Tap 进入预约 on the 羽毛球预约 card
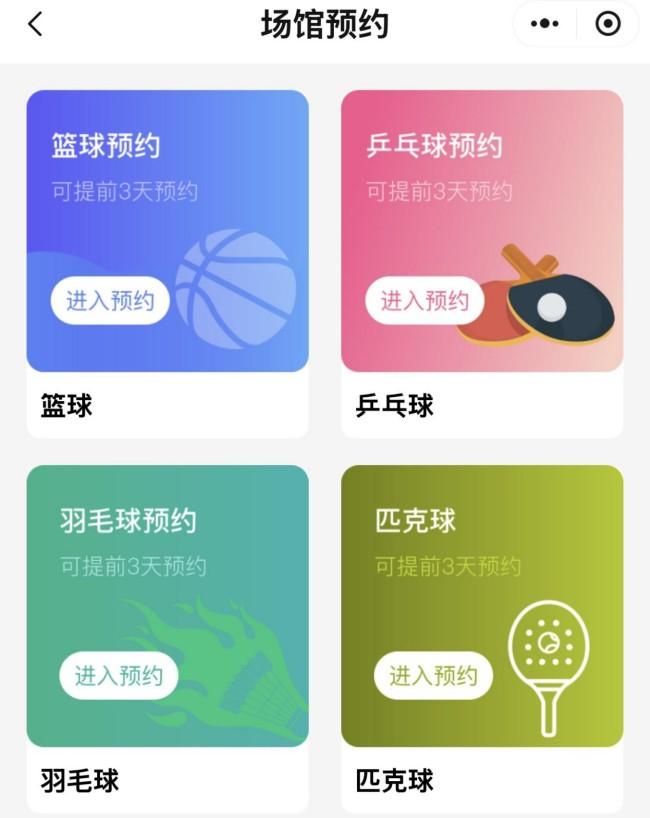This screenshot has width=650, height=818. 118,675
